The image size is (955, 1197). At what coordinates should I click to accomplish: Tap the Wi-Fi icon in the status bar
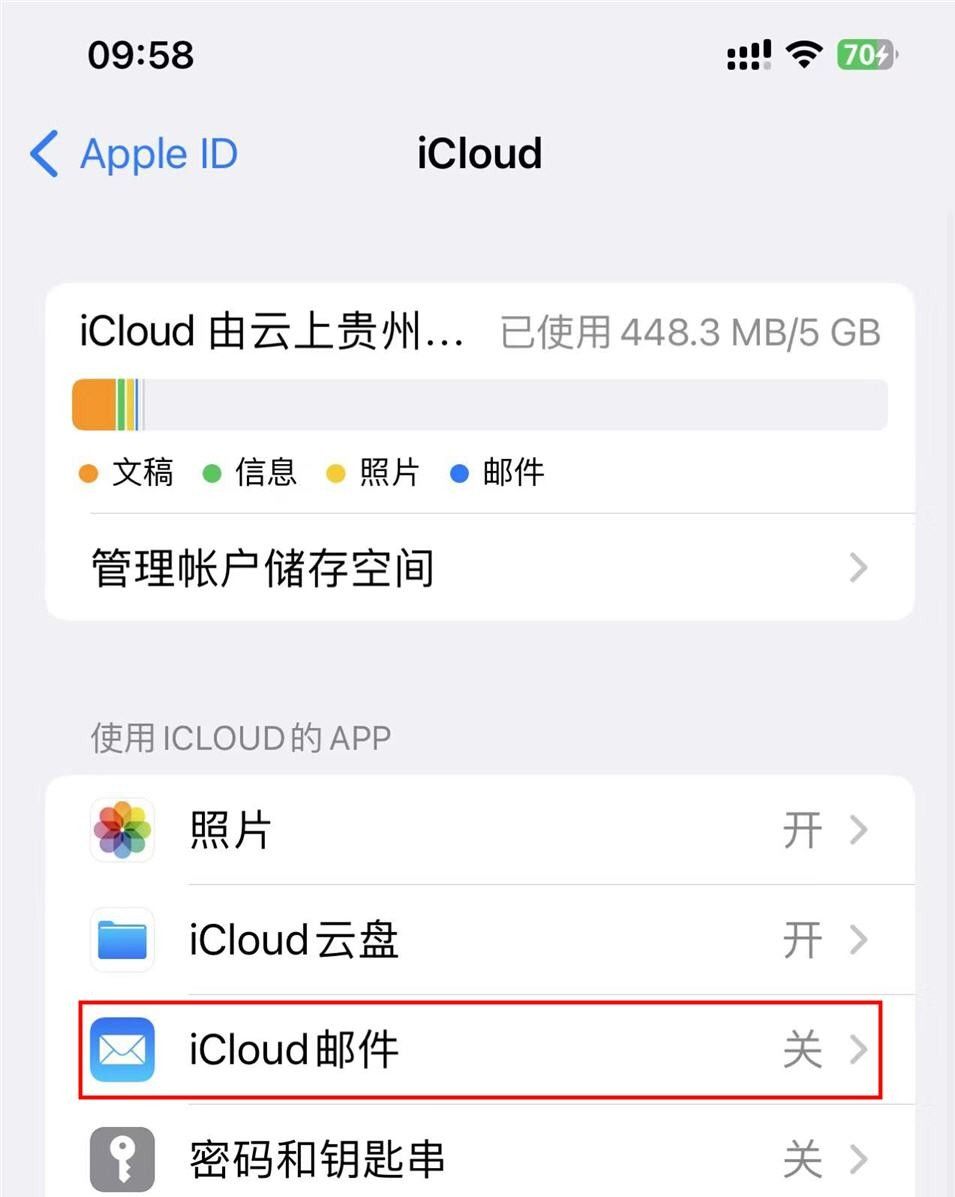click(x=802, y=55)
